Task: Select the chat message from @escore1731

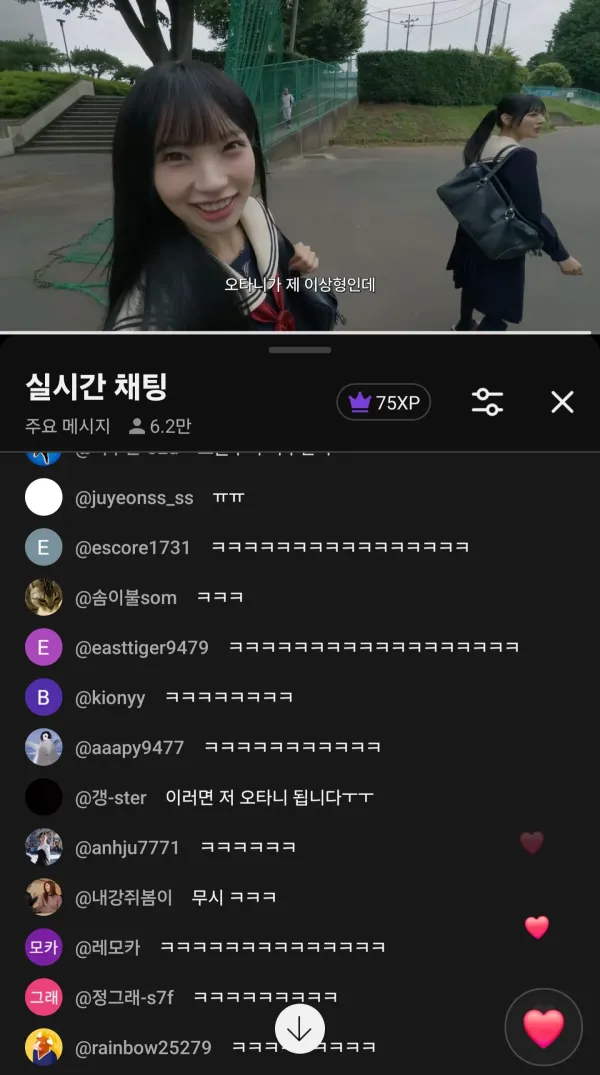Action: coord(300,547)
